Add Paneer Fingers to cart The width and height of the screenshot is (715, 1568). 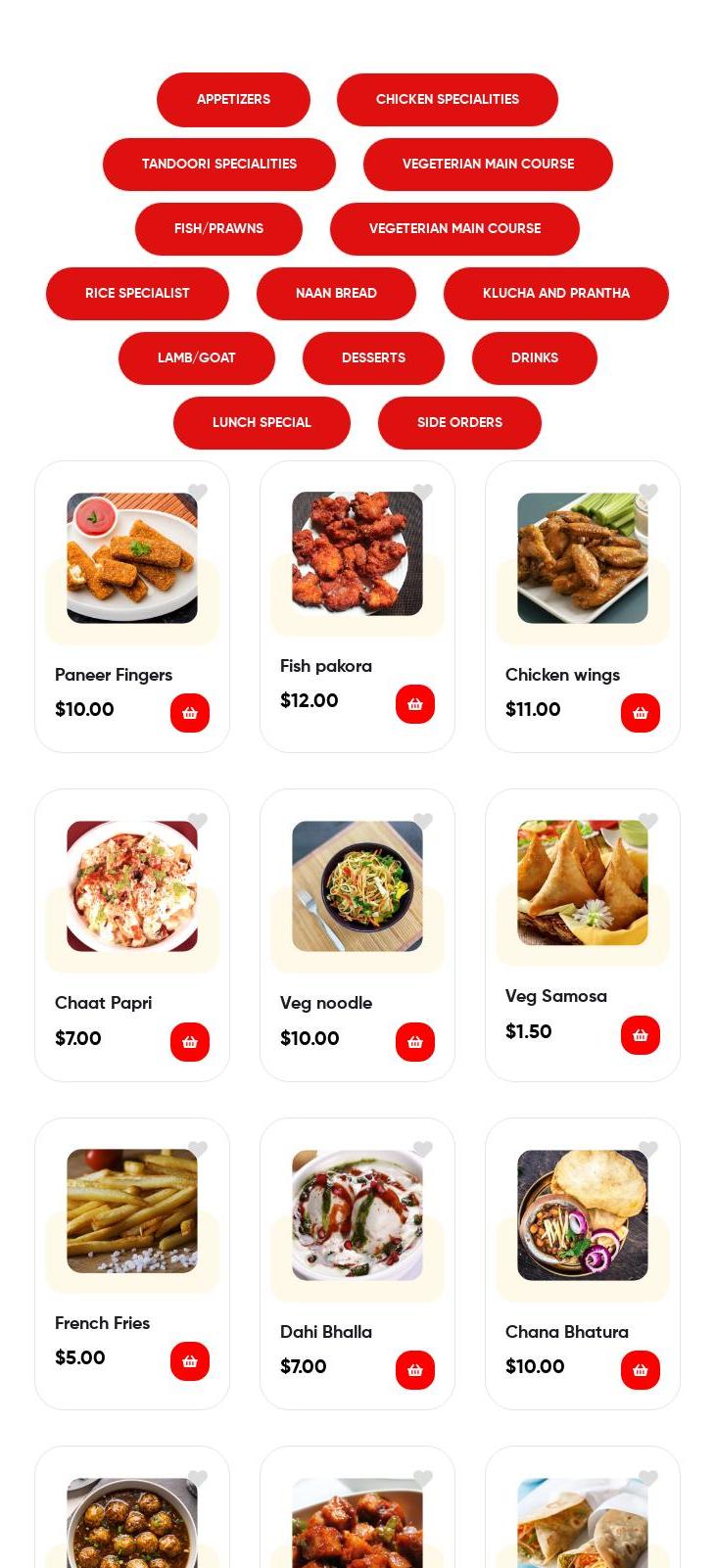190,713
